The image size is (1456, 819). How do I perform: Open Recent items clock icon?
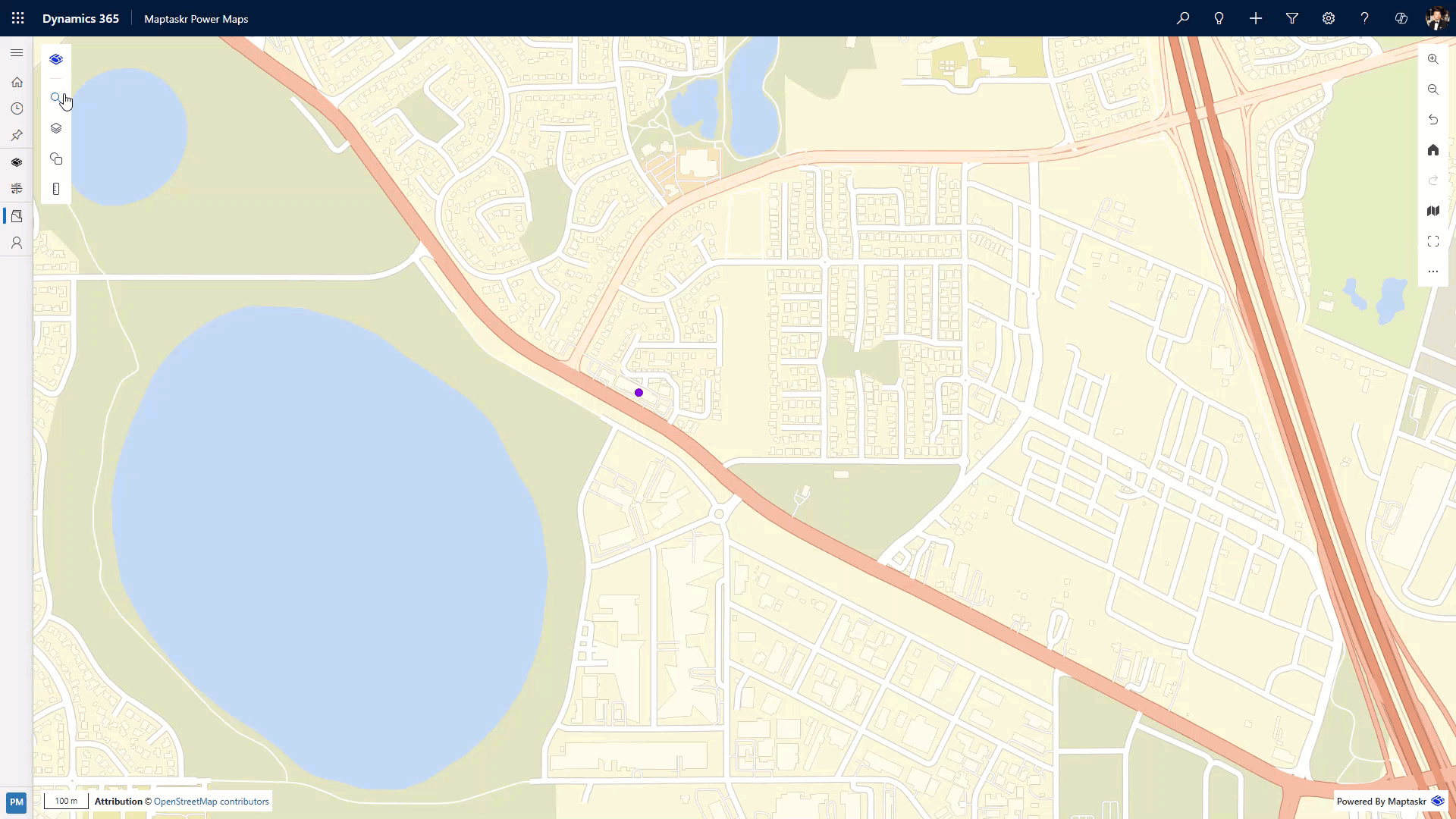17,108
